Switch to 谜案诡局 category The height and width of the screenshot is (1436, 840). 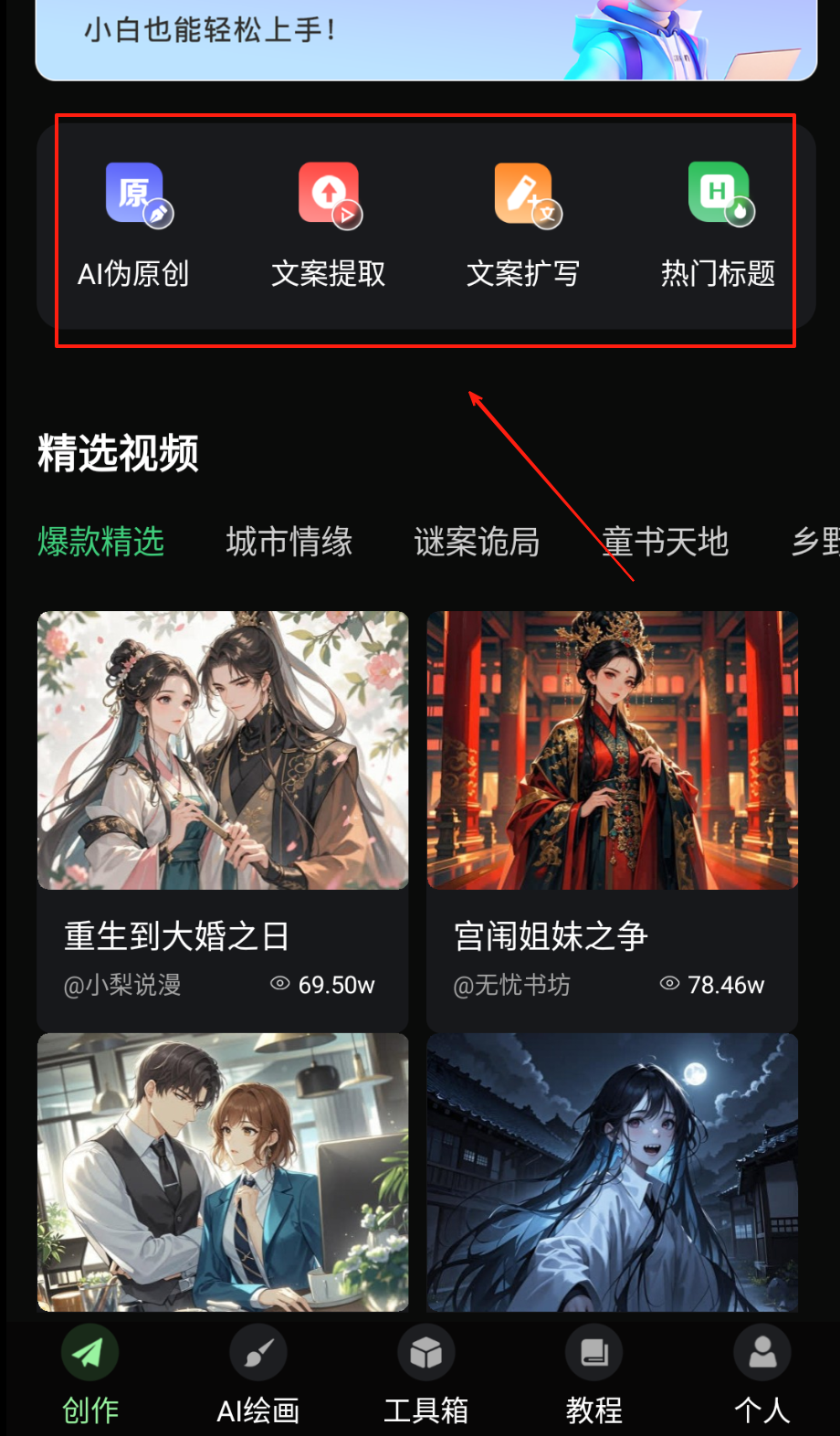tap(477, 542)
